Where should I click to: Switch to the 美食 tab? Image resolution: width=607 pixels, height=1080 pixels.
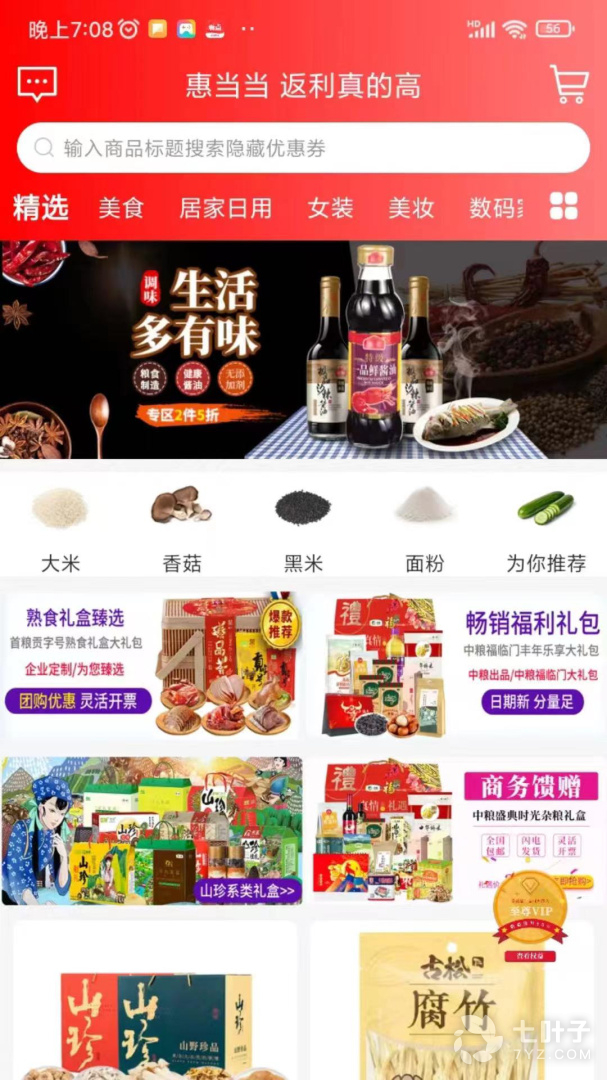(x=121, y=207)
